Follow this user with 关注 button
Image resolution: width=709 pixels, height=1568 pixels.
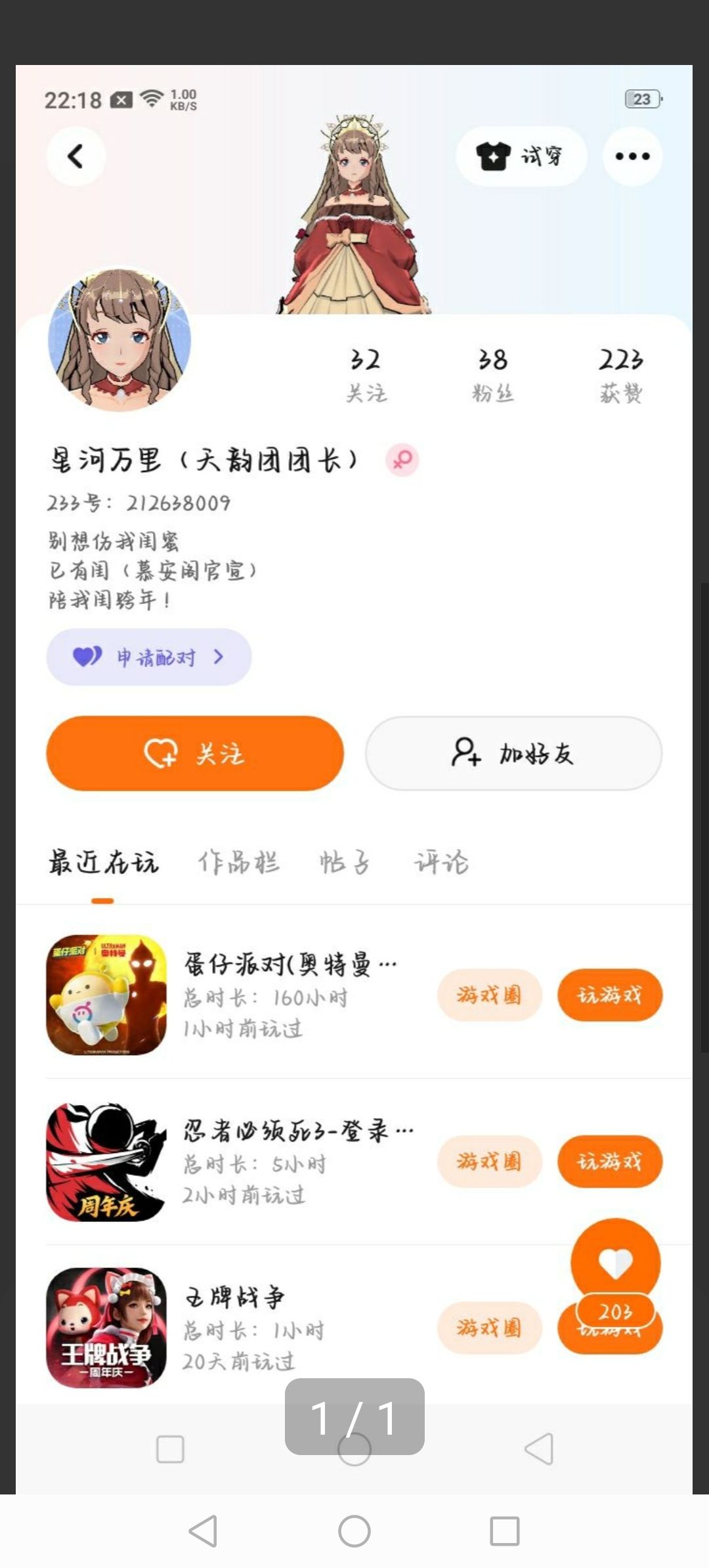(x=195, y=753)
